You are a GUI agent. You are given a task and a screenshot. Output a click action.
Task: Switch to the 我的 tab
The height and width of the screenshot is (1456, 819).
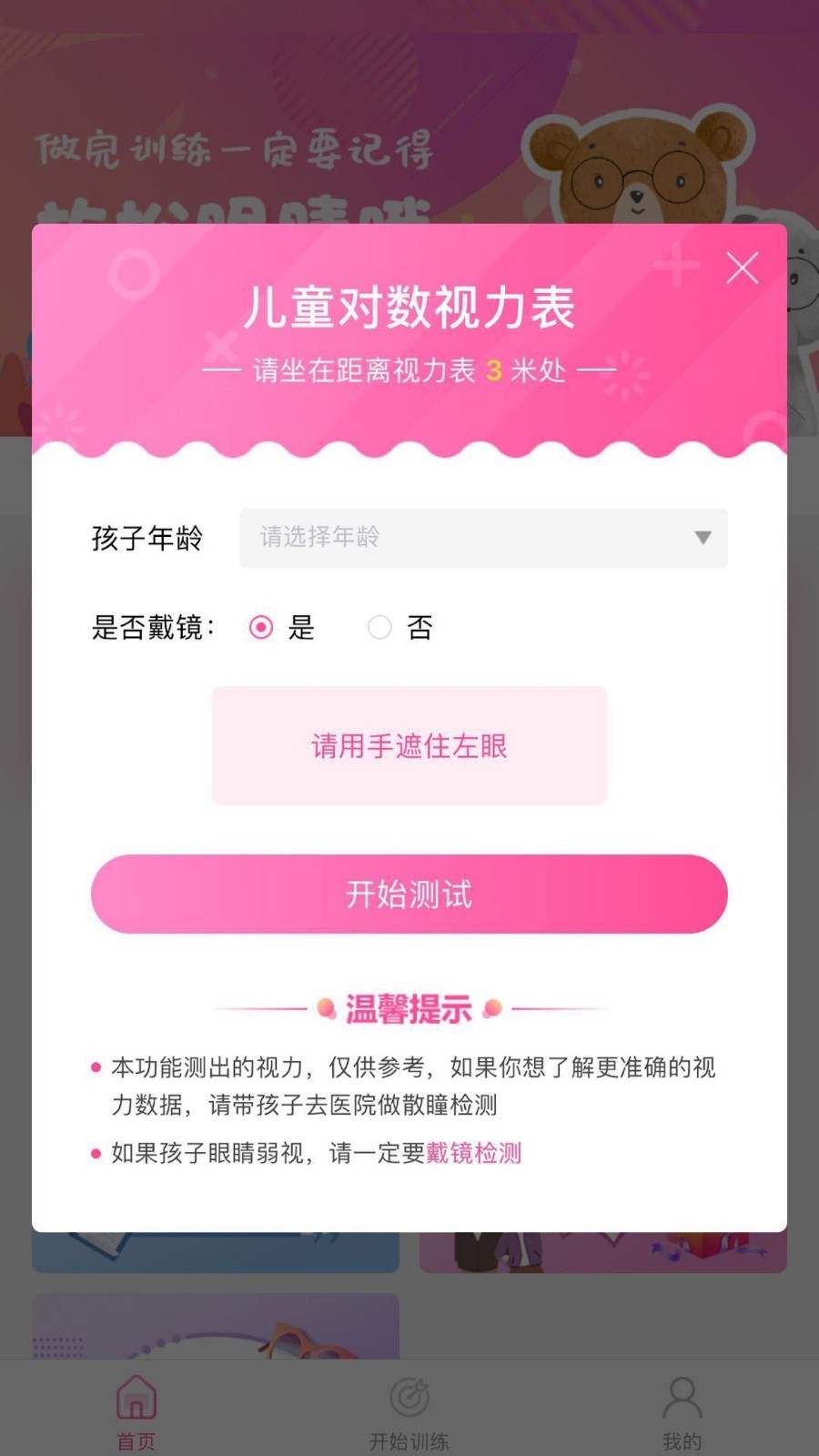point(681,1406)
